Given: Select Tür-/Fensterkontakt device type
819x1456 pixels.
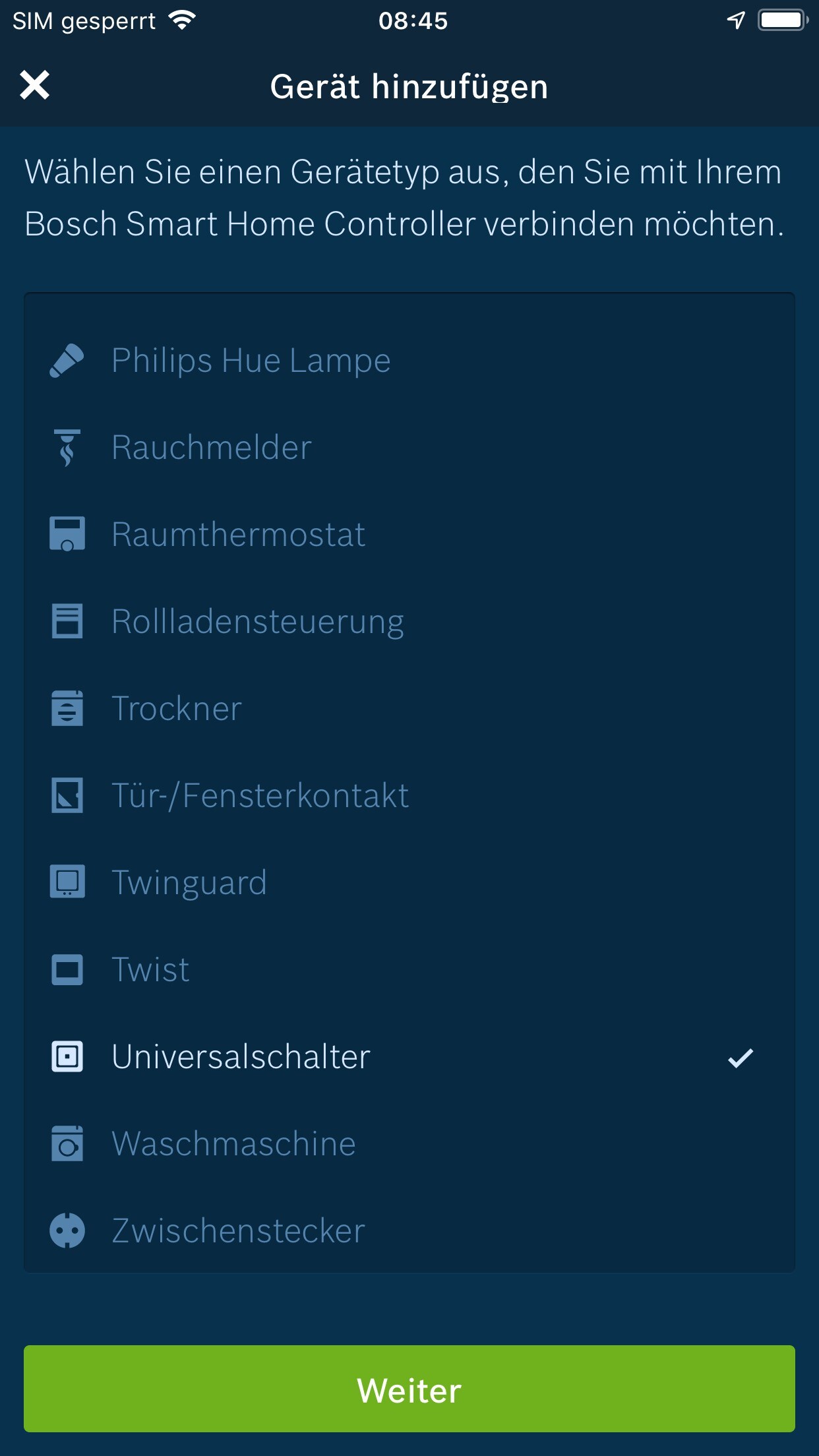Looking at the screenshot, I should tap(409, 795).
